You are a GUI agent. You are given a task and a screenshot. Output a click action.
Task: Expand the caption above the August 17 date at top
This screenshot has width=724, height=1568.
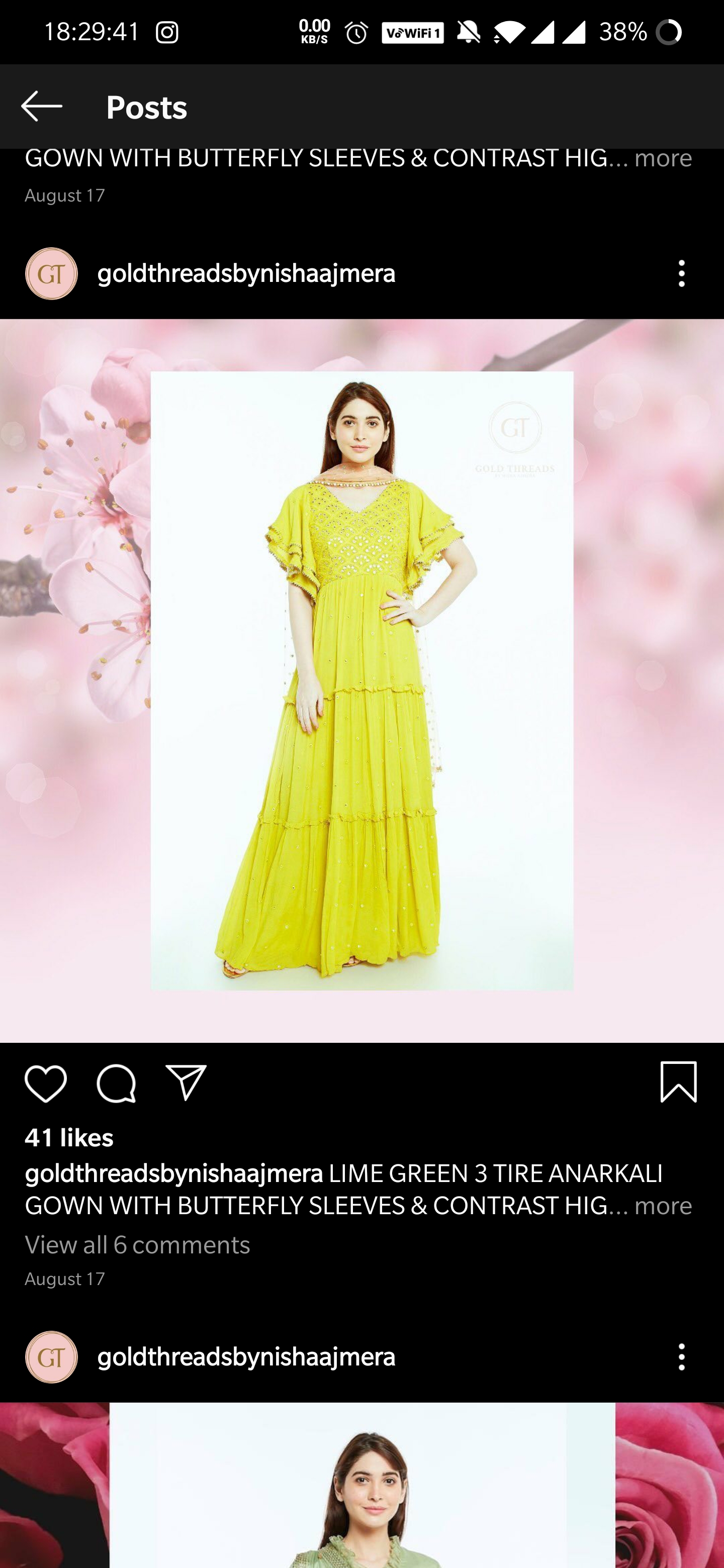tap(663, 158)
